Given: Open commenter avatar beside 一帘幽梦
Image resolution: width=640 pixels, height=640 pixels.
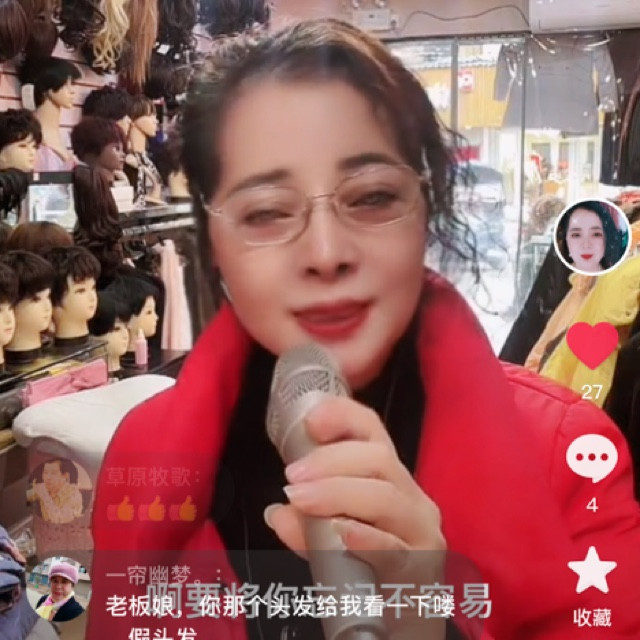Looking at the screenshot, I should [x=60, y=589].
